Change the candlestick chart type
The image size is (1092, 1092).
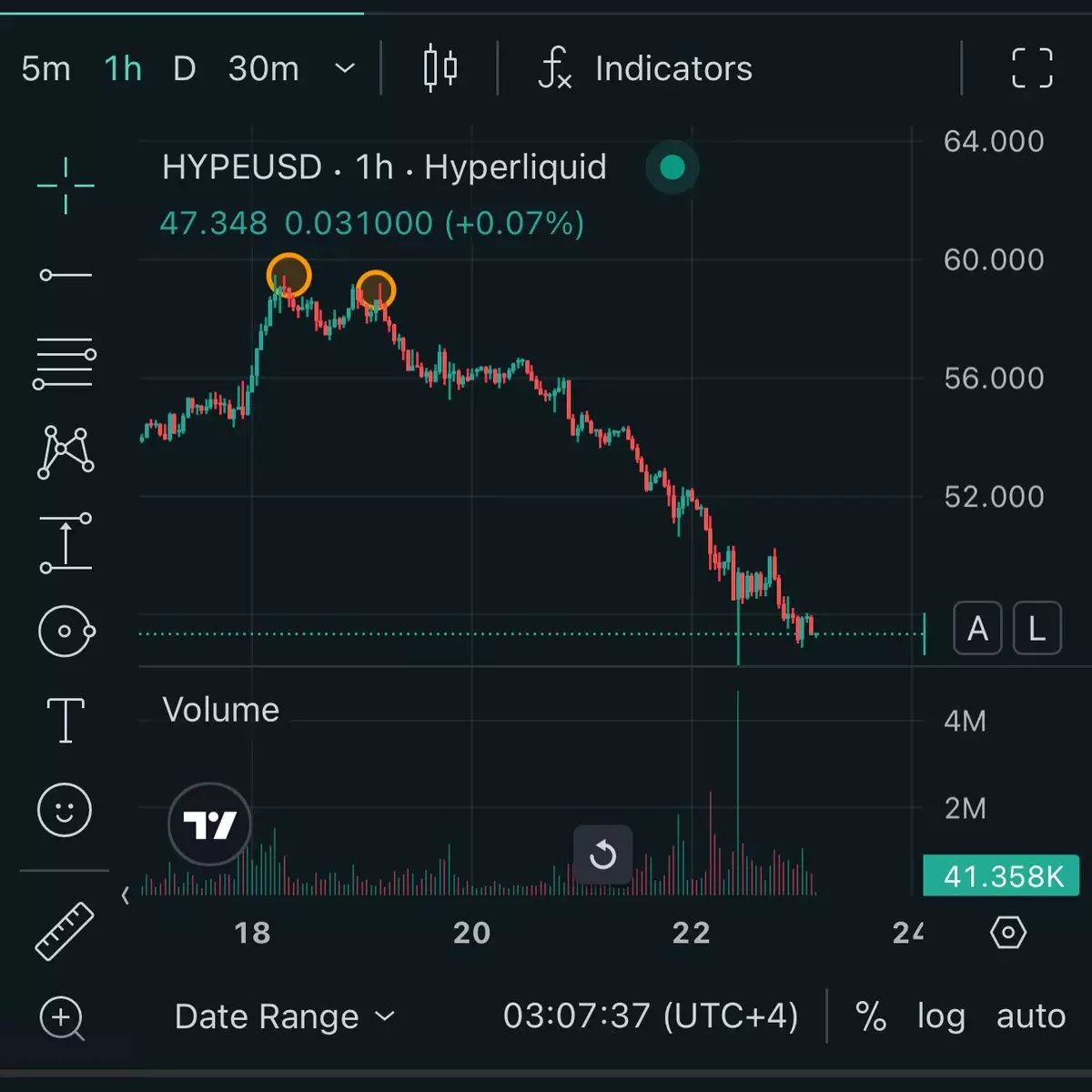point(440,69)
